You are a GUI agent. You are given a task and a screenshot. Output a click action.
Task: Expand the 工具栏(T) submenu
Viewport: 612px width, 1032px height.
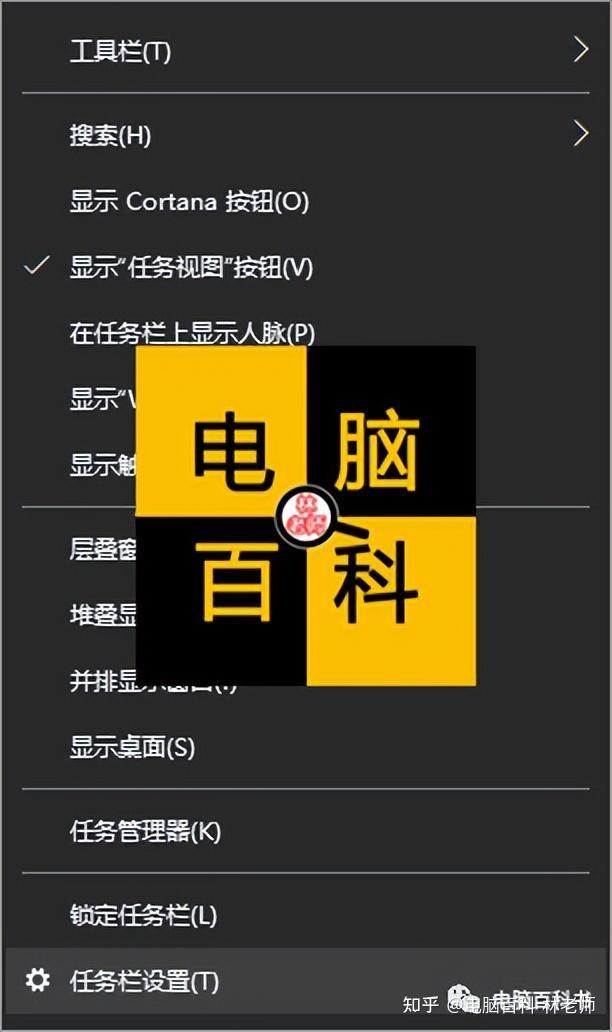pyautogui.click(x=305, y=51)
